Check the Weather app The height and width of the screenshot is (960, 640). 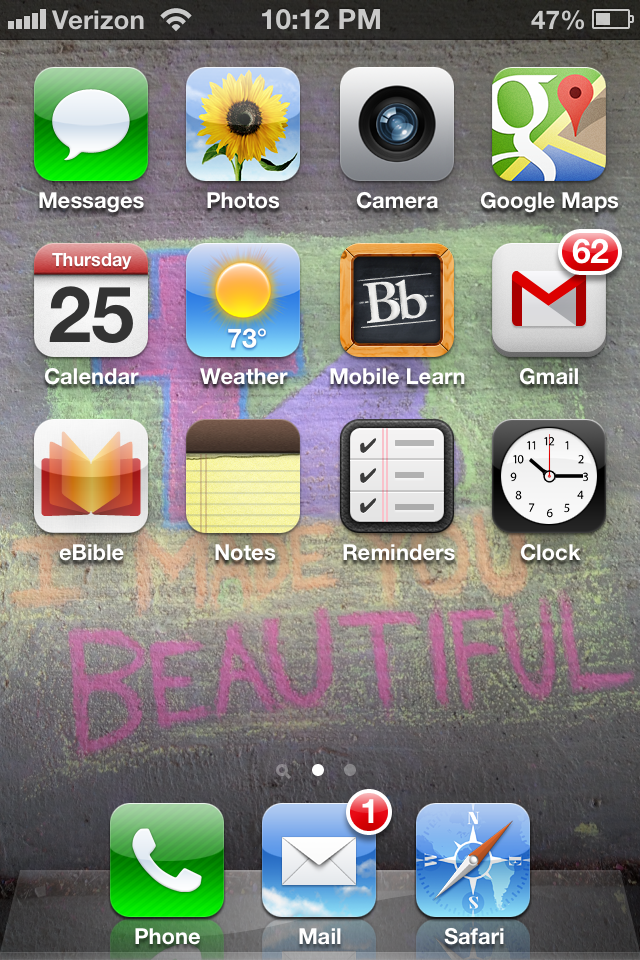coord(243,300)
